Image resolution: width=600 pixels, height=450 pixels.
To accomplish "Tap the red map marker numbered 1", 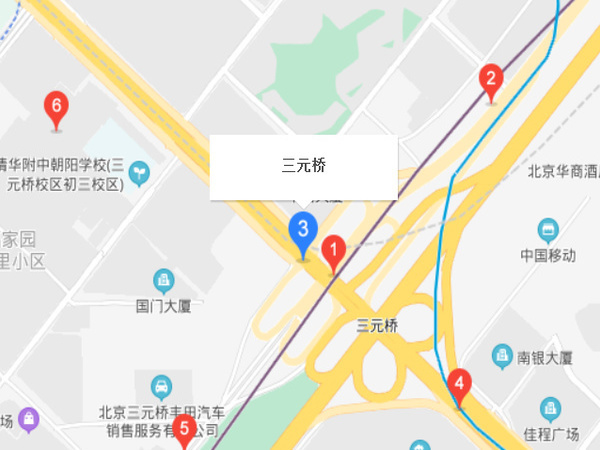I will 335,250.
